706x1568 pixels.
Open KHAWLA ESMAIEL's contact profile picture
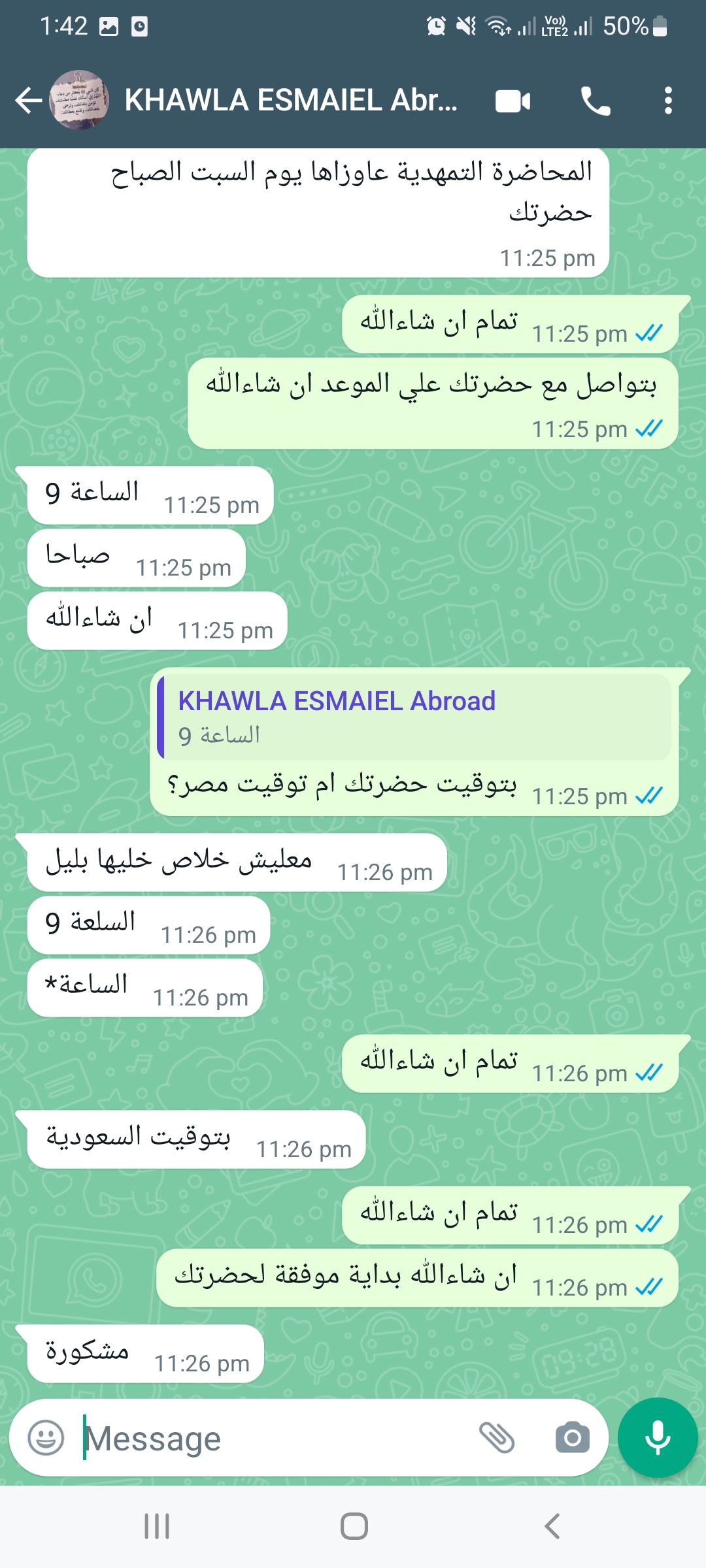[79, 100]
